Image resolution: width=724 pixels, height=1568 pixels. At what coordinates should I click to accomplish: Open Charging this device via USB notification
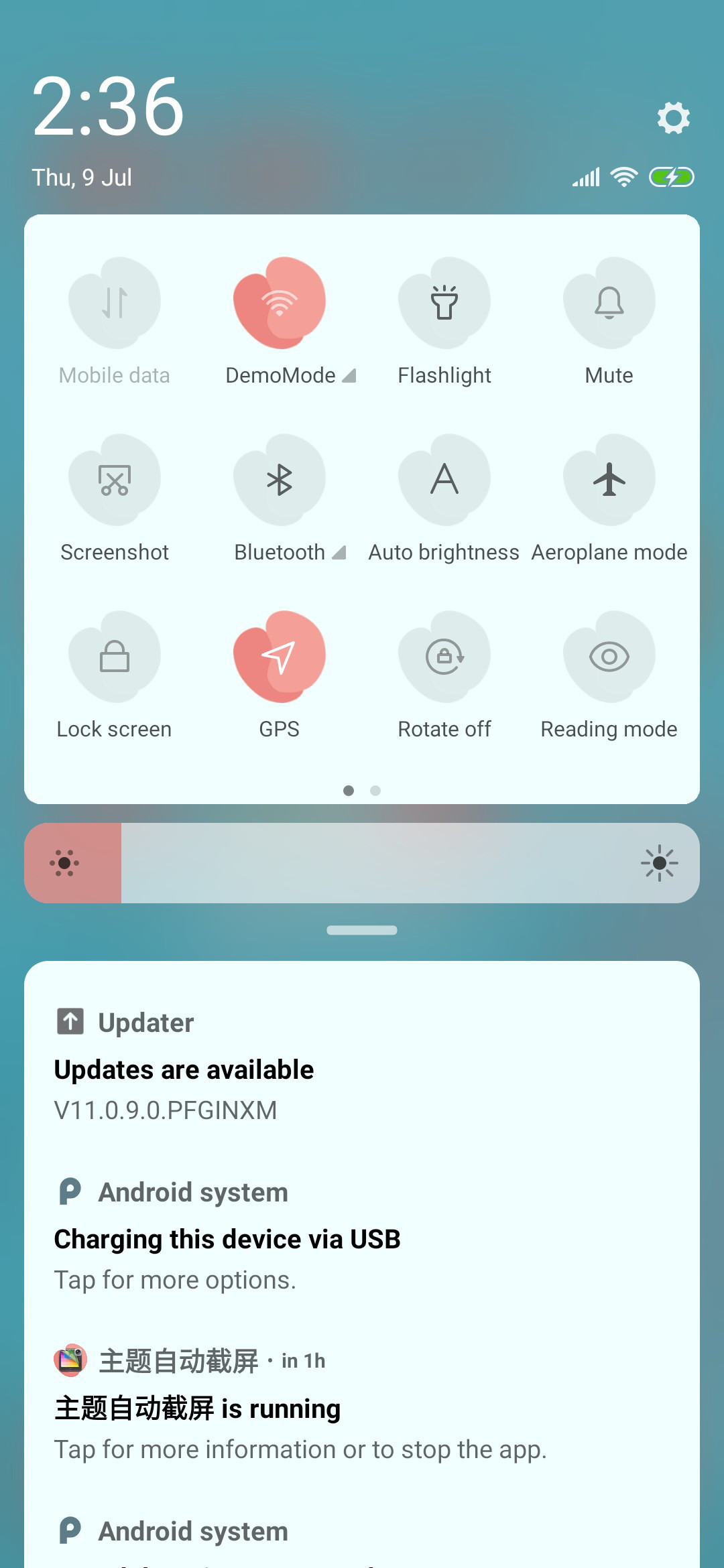click(x=362, y=1235)
